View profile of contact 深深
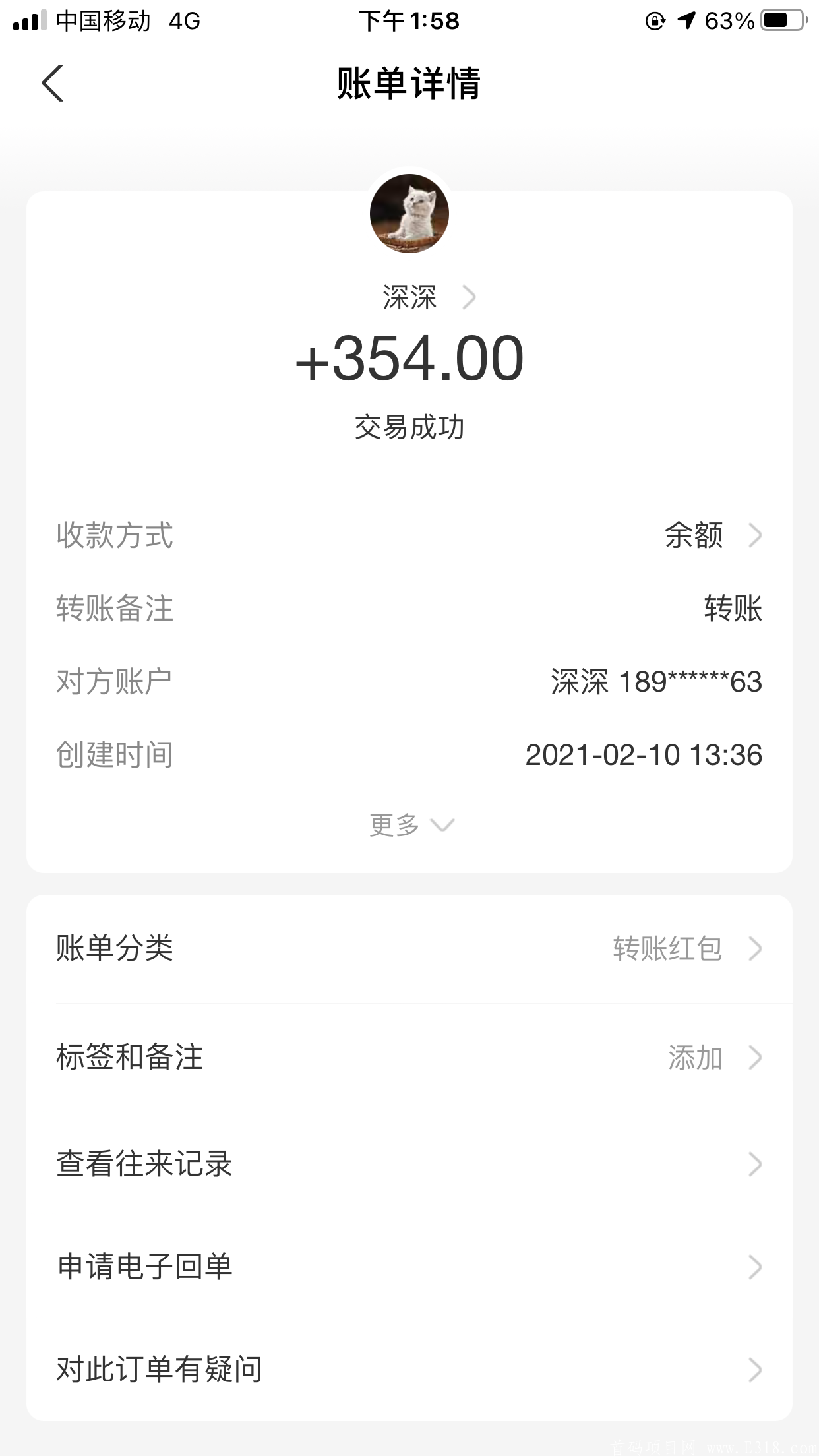This screenshot has height=1456, width=819. (x=409, y=297)
